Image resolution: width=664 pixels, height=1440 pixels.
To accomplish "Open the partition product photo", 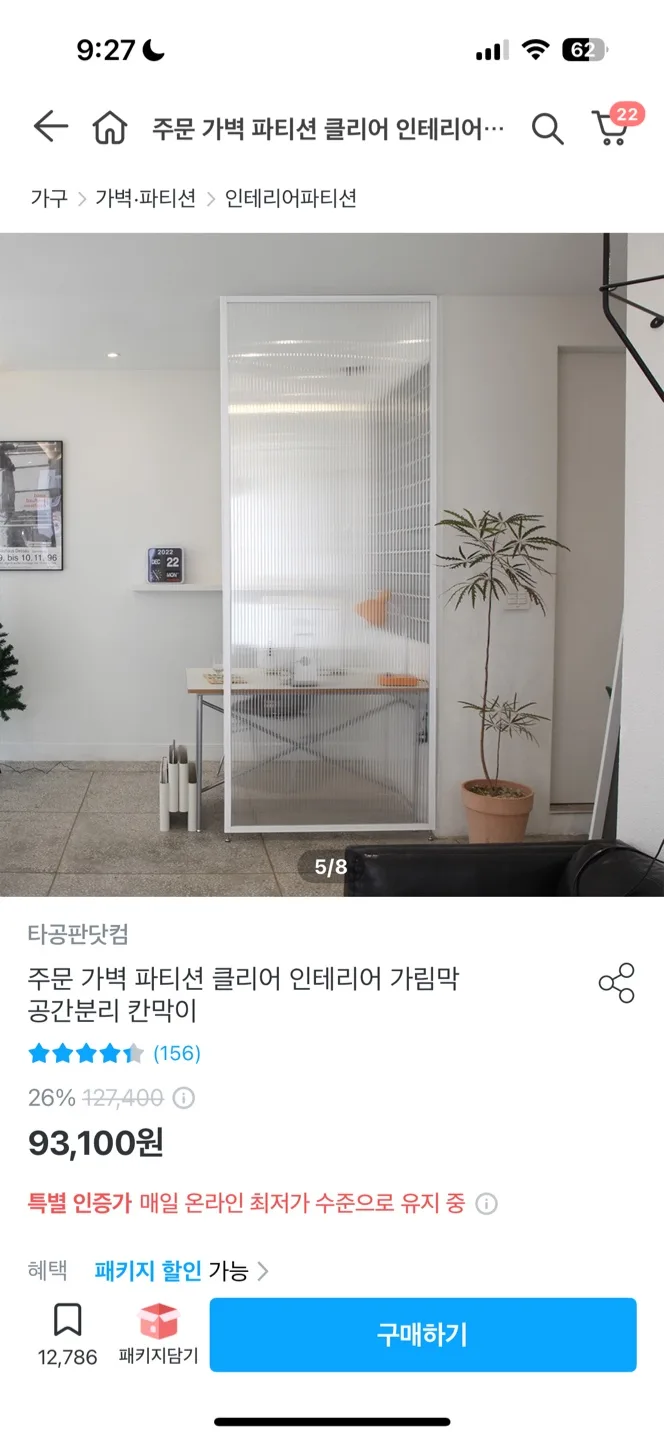I will [332, 560].
